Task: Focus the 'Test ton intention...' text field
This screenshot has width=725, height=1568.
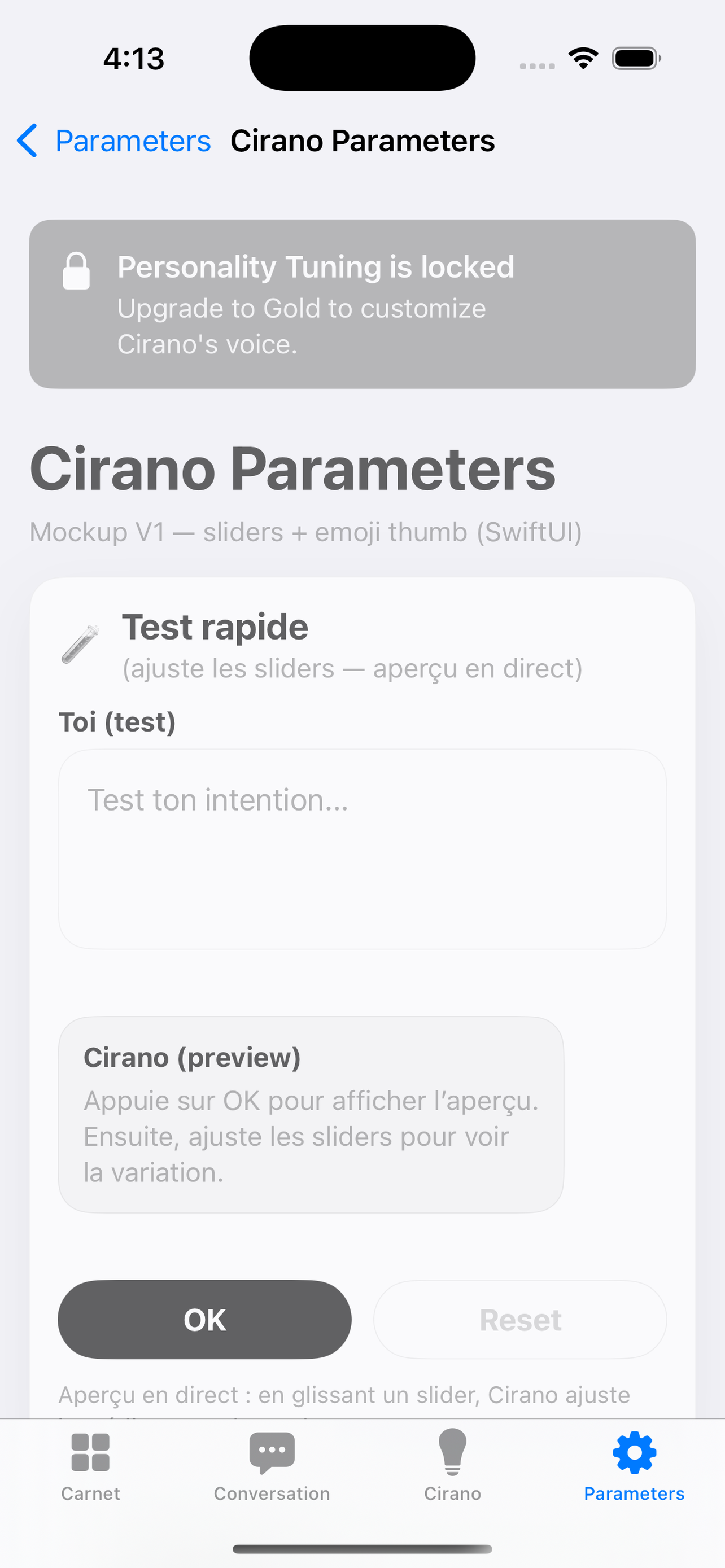Action: point(362,848)
